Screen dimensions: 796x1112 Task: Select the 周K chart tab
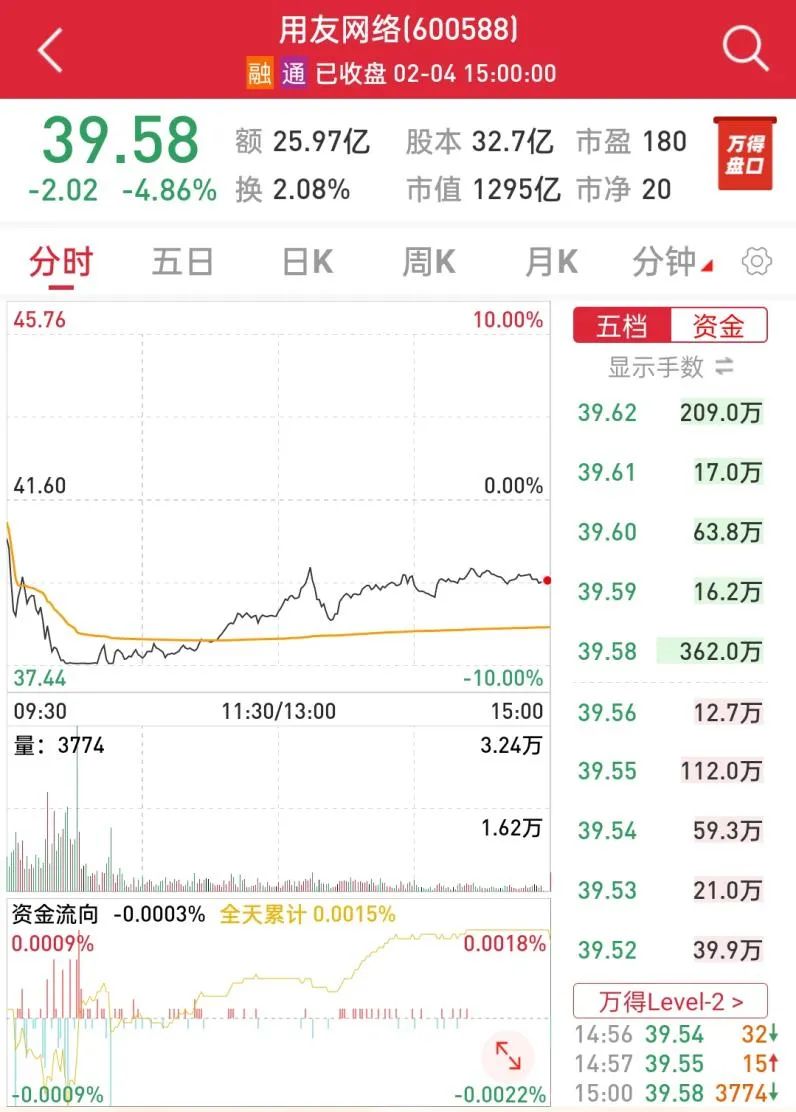tap(429, 263)
